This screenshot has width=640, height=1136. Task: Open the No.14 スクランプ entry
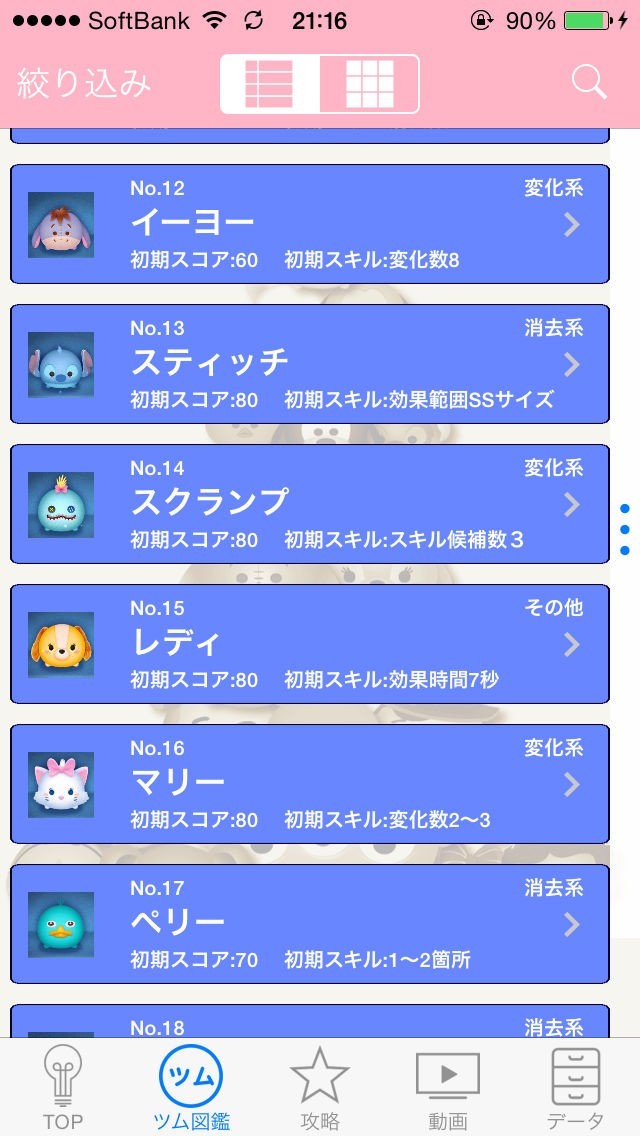pos(309,504)
